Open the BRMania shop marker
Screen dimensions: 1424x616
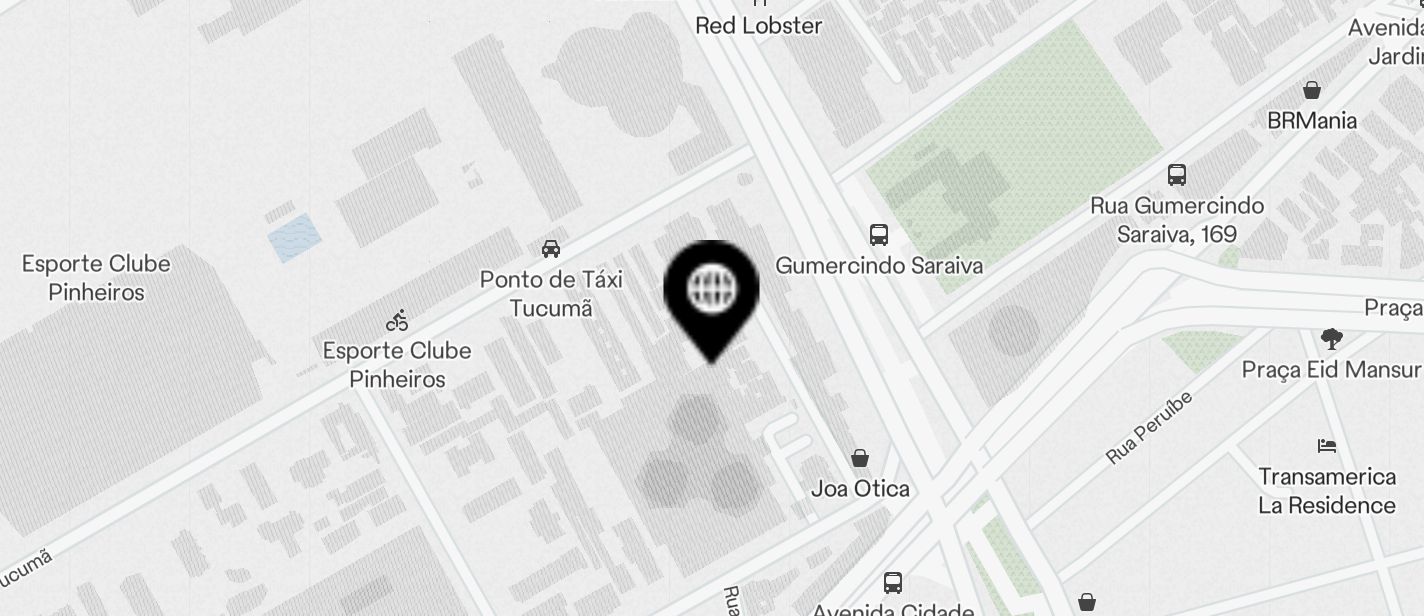coord(1312,91)
